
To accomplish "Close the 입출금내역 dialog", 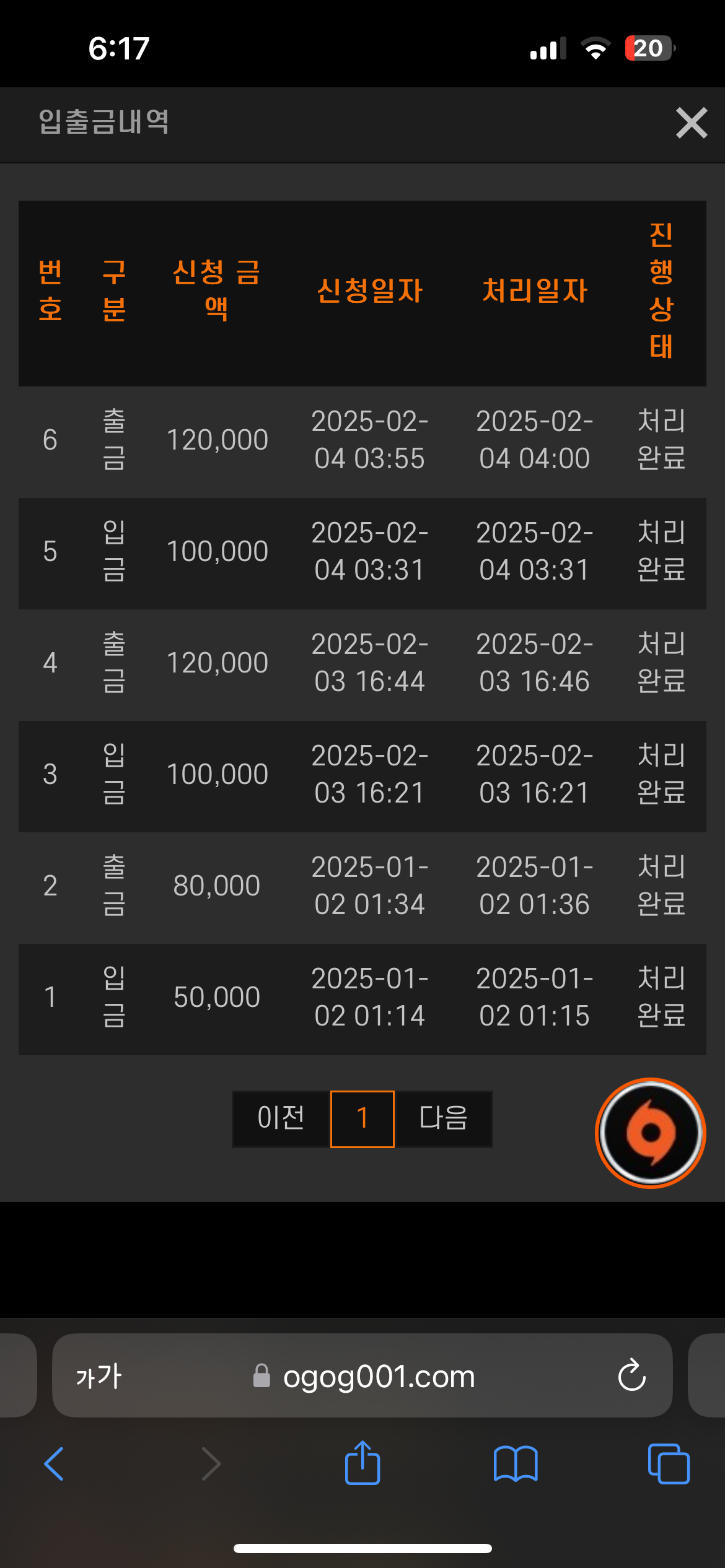I will [692, 123].
